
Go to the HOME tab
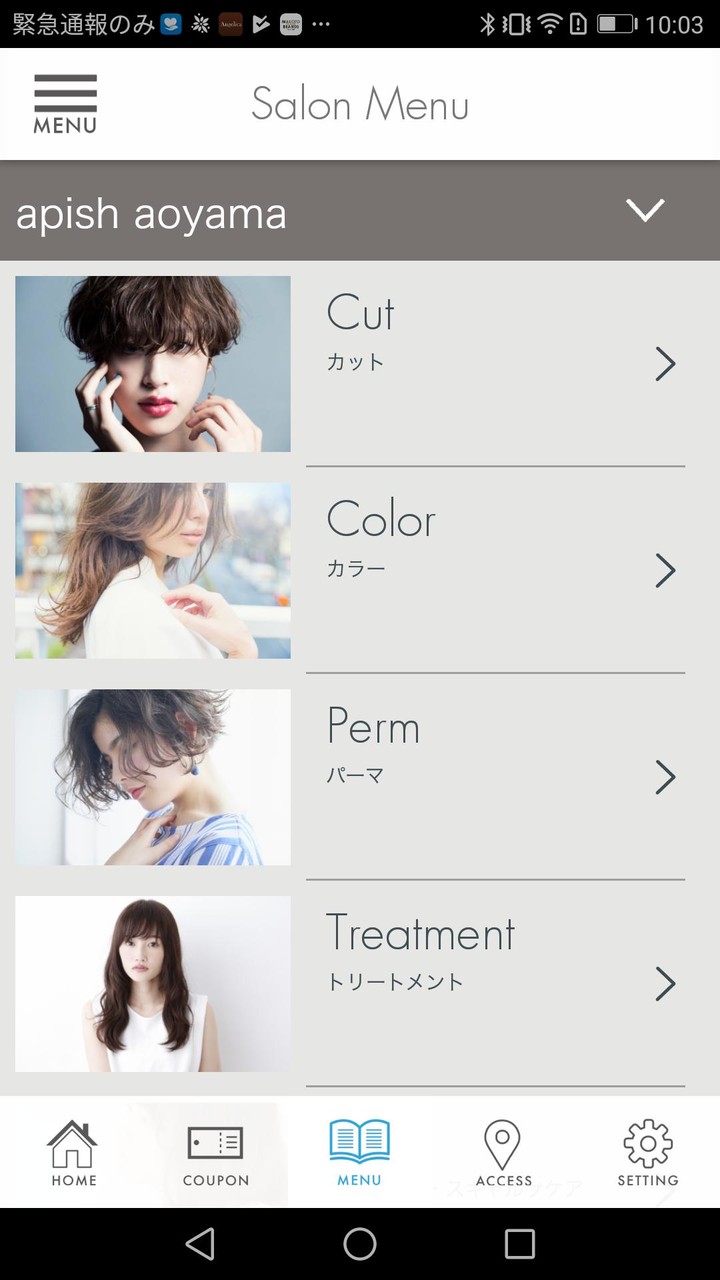73,1153
